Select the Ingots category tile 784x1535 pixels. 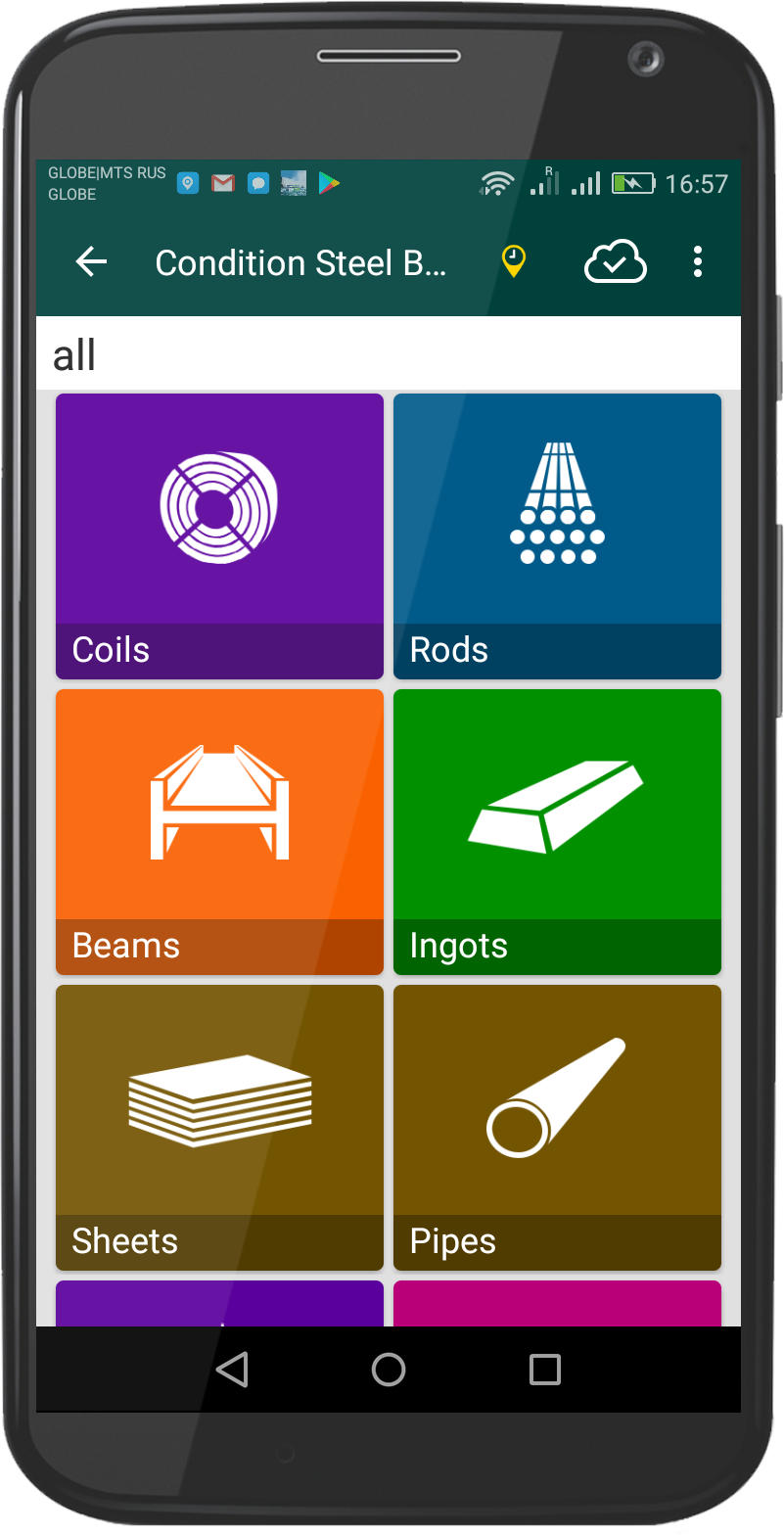tap(557, 831)
